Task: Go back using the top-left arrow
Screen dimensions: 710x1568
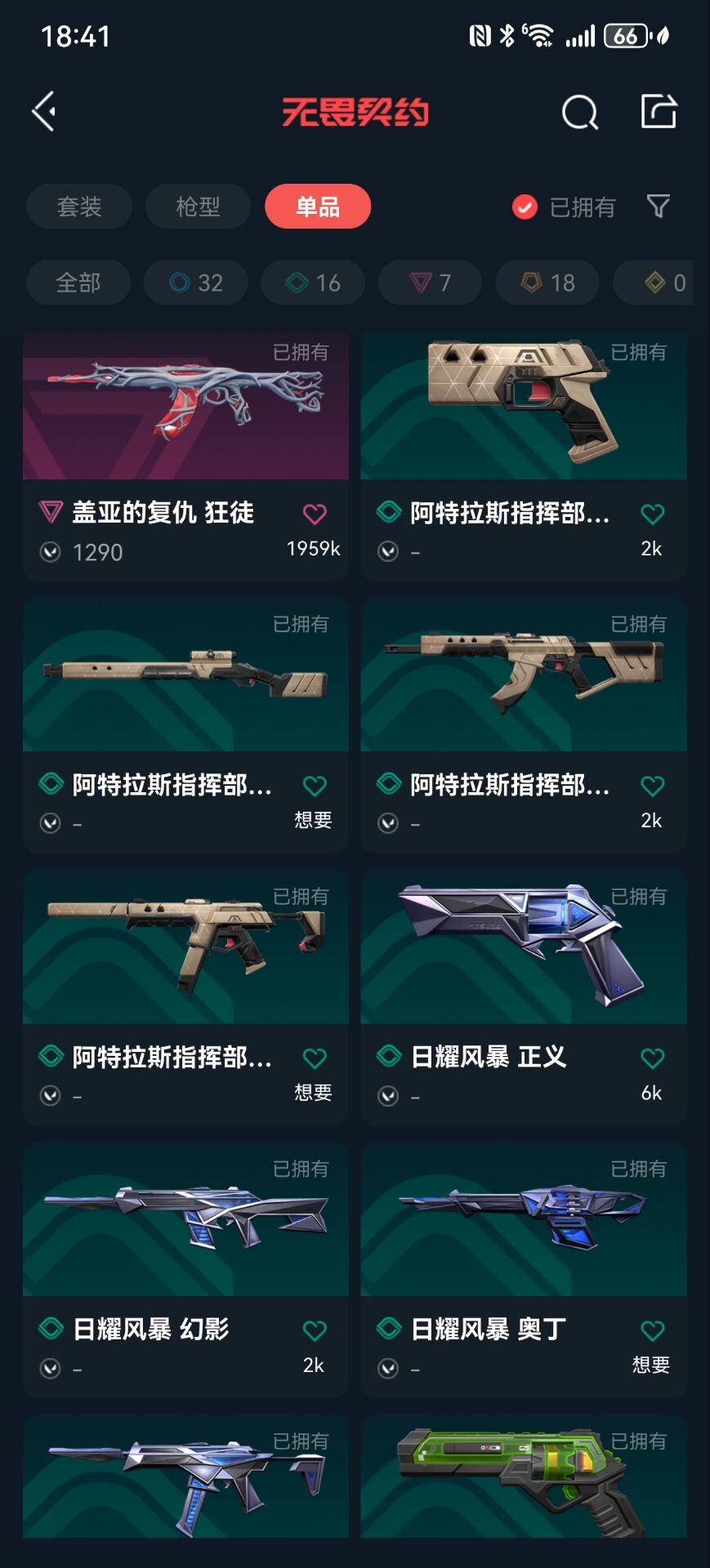Action: coord(44,111)
